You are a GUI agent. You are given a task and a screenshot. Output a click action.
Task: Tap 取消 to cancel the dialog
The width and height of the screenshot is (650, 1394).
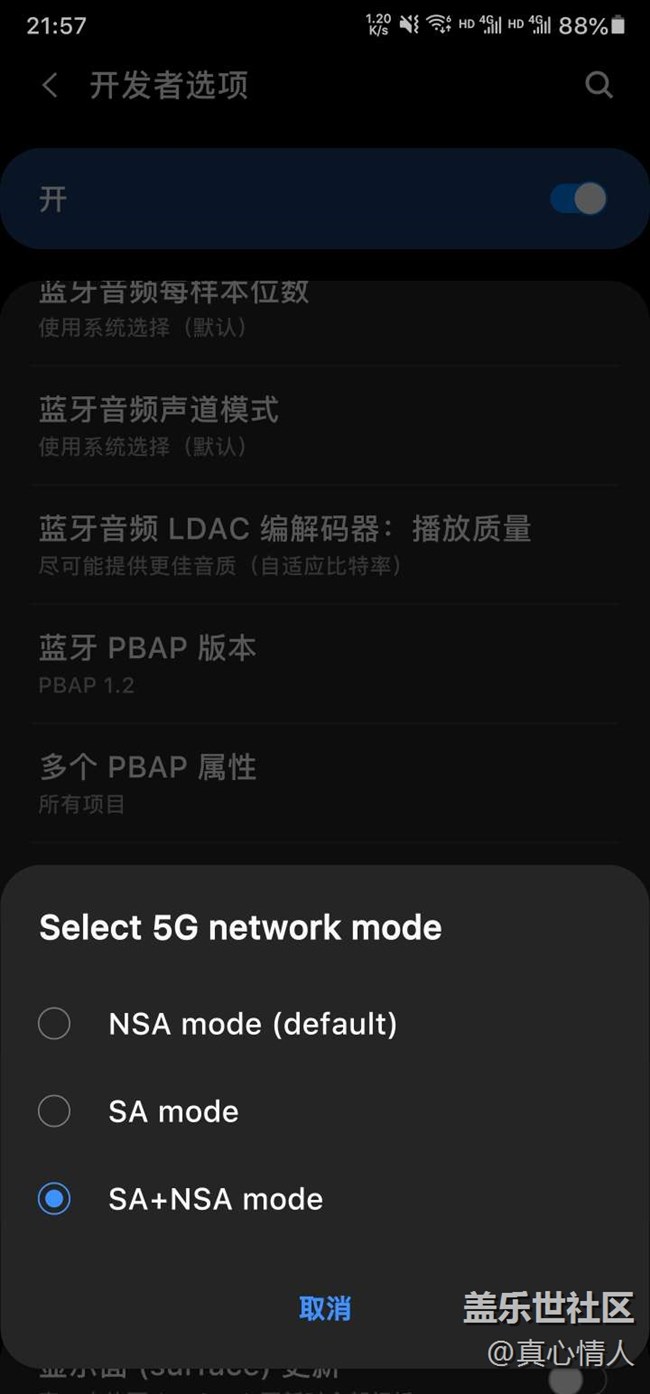point(325,1308)
